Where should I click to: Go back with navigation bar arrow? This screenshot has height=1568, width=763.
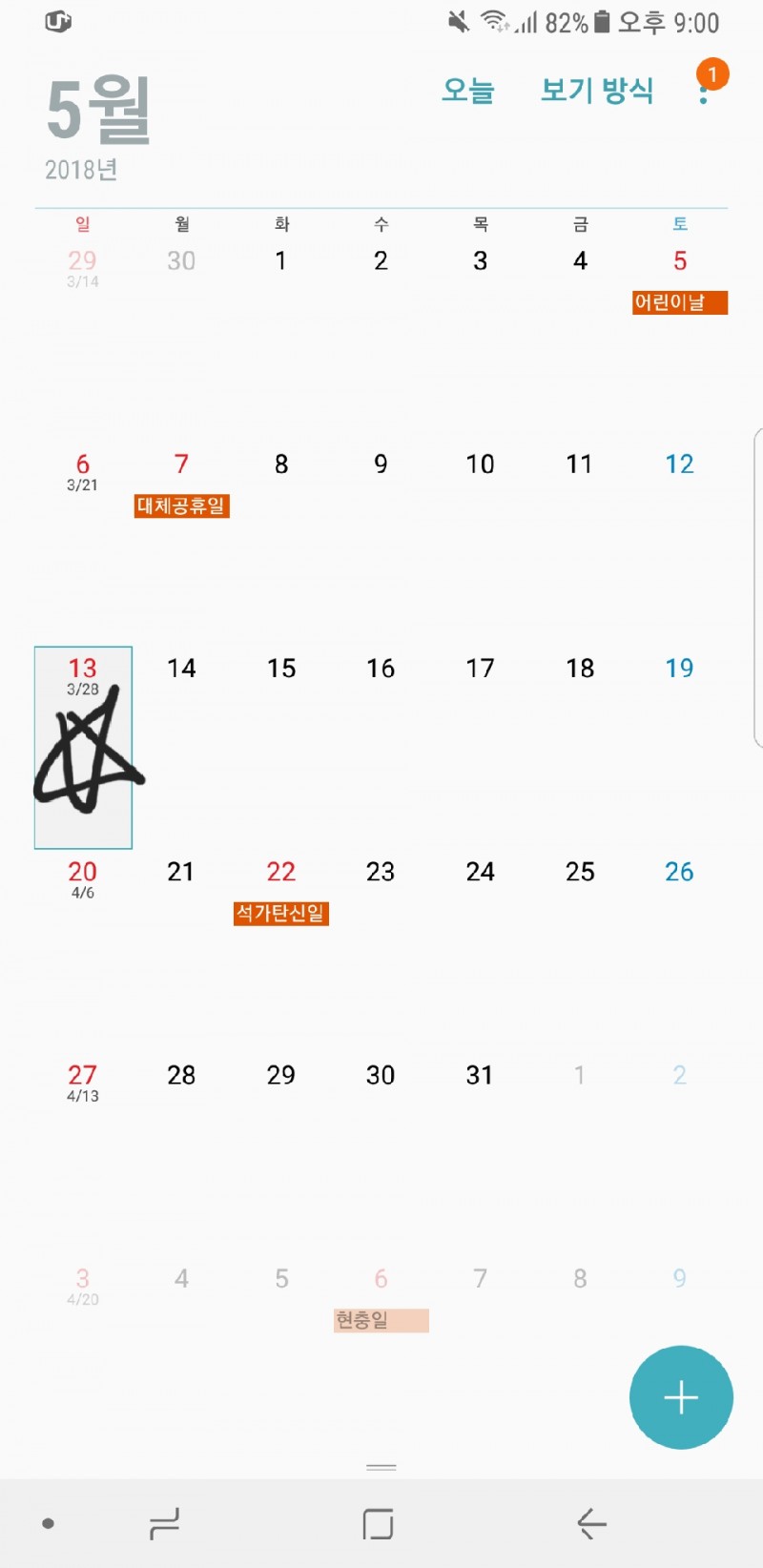click(x=591, y=1524)
